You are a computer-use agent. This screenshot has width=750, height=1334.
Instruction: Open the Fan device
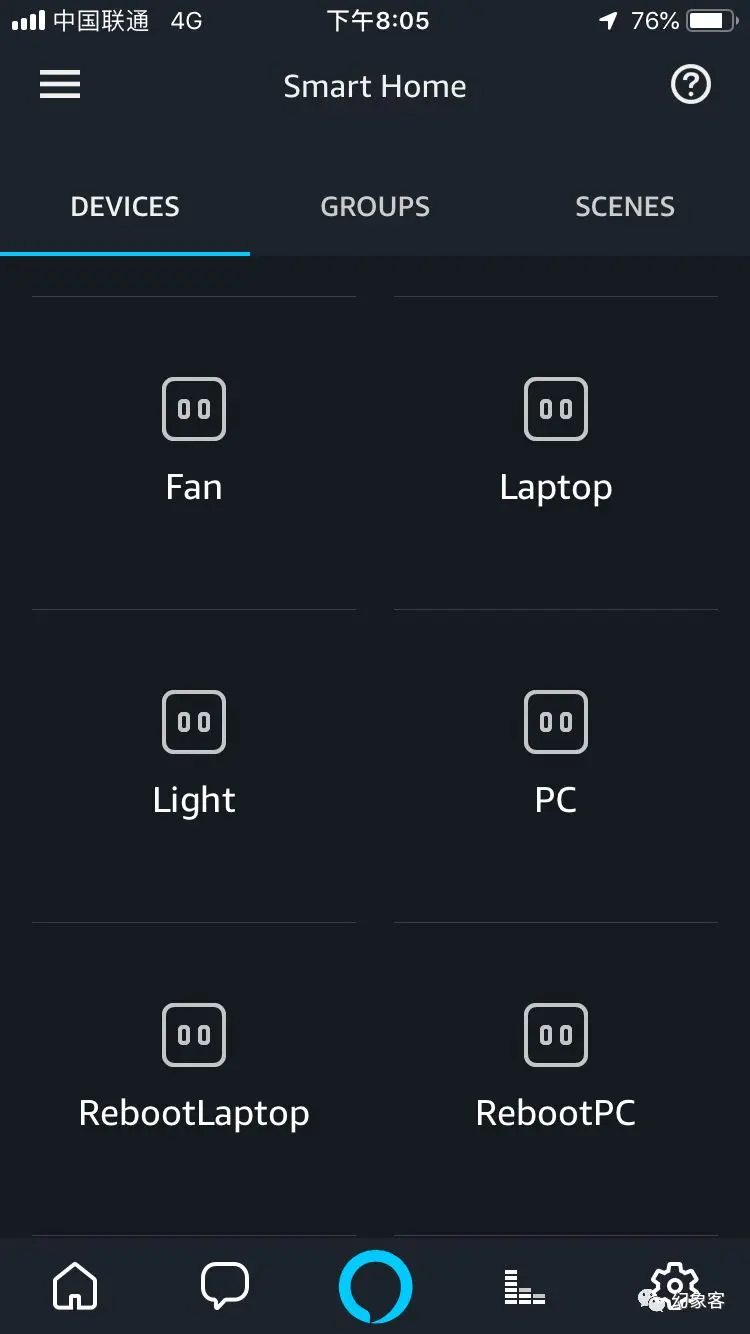click(x=194, y=440)
